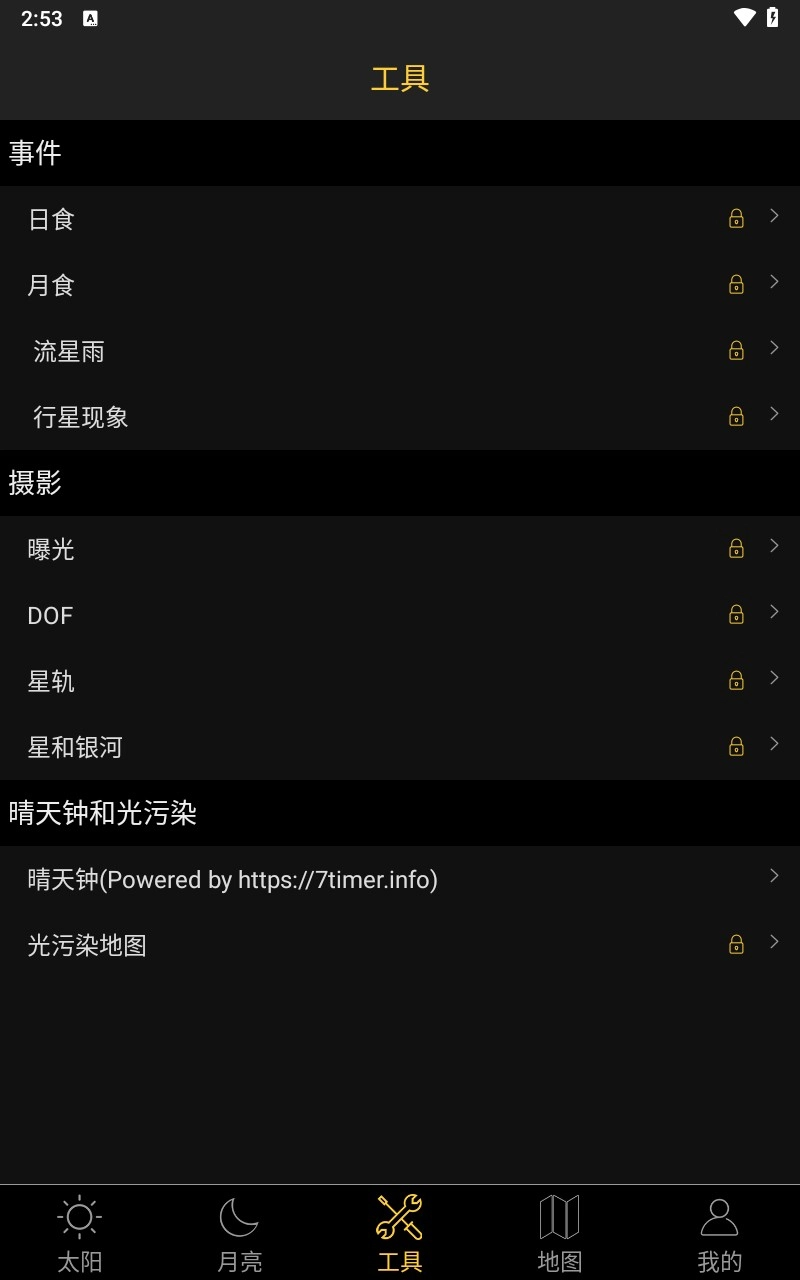
Task: Open the 我的 profile tab
Action: (719, 1233)
